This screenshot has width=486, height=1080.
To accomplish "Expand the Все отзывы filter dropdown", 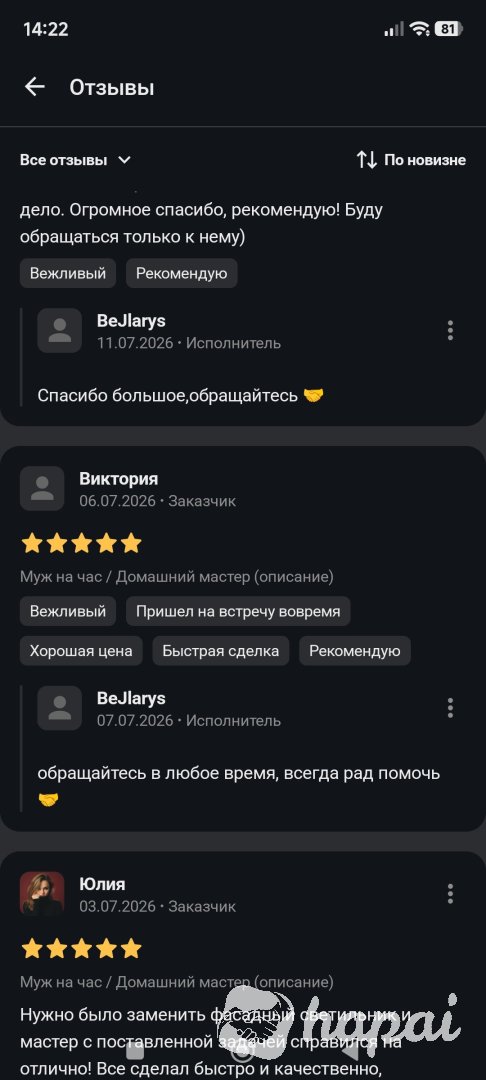I will point(75,160).
